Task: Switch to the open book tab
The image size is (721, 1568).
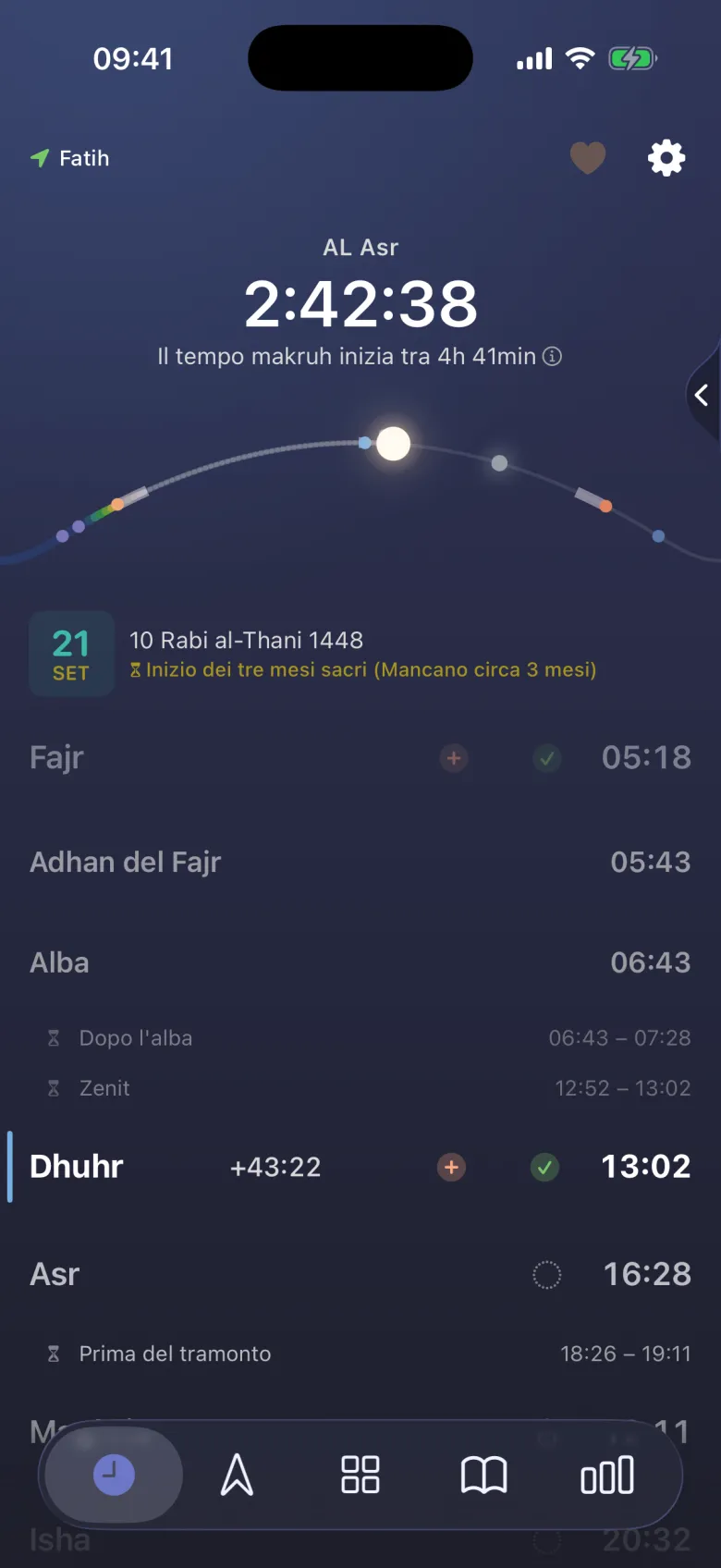Action: point(483,1475)
